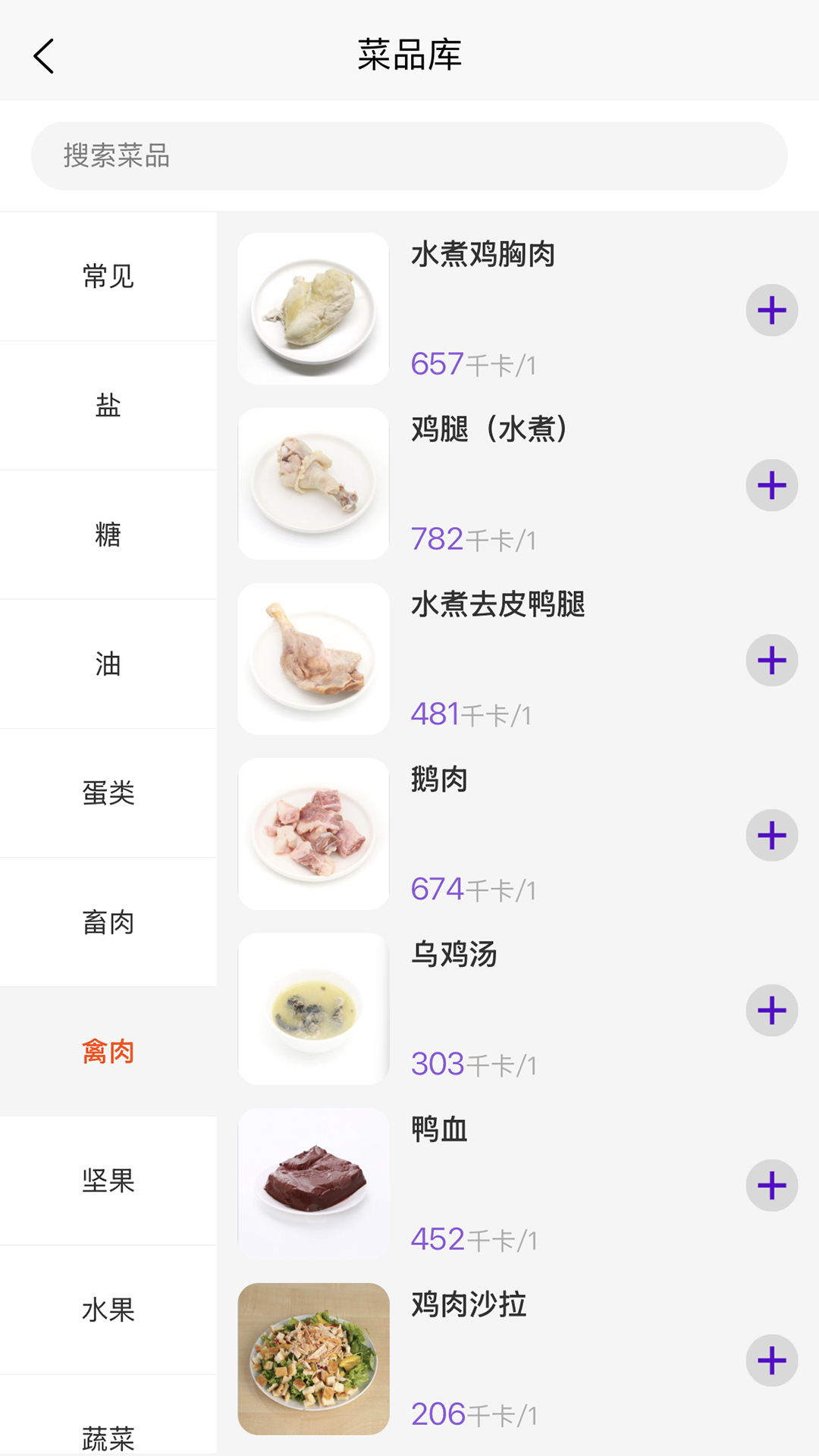
Task: Tap the plus next to 水煮去皮鸭腿
Action: coord(771,661)
